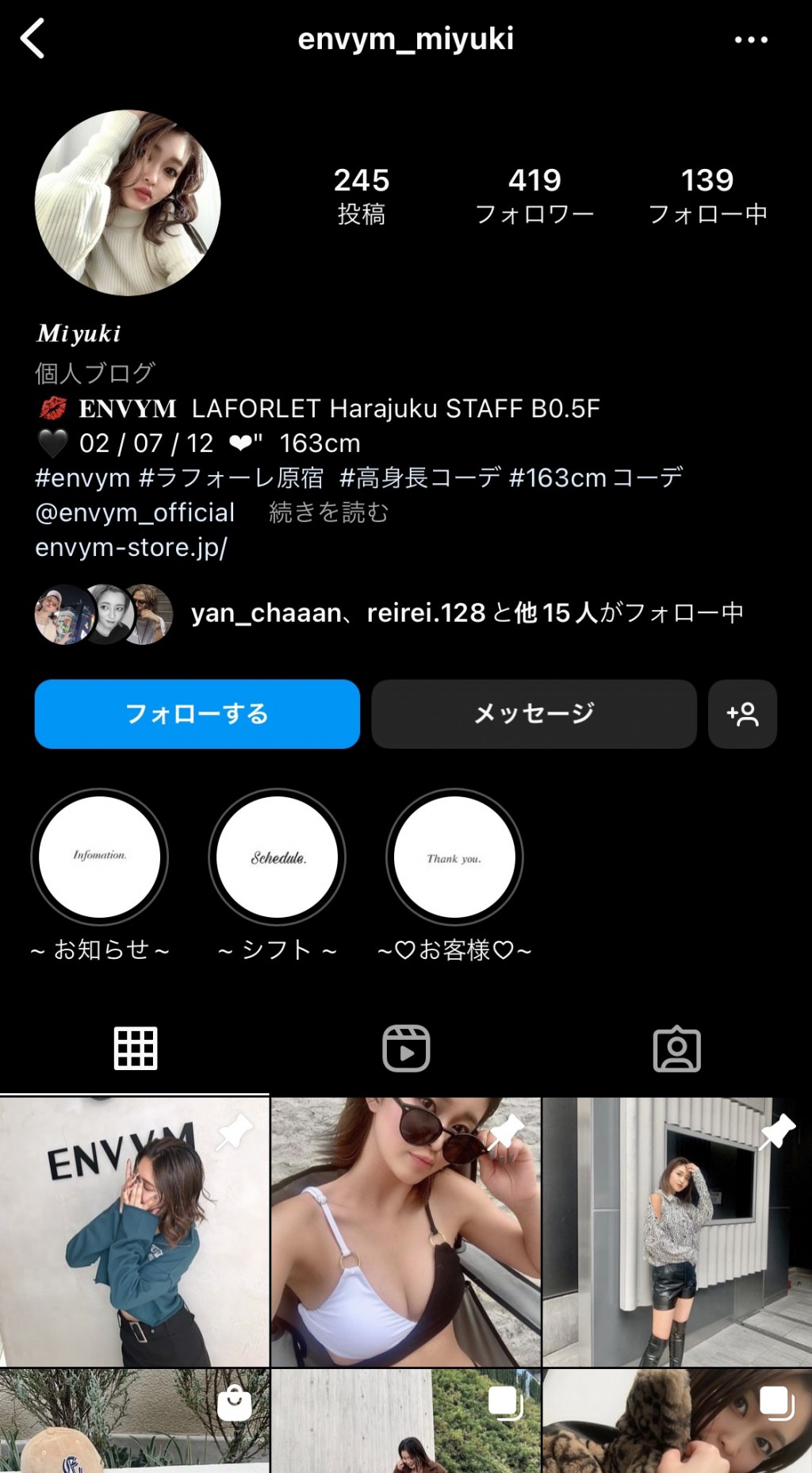Switch to the tagged posts section

click(676, 1050)
